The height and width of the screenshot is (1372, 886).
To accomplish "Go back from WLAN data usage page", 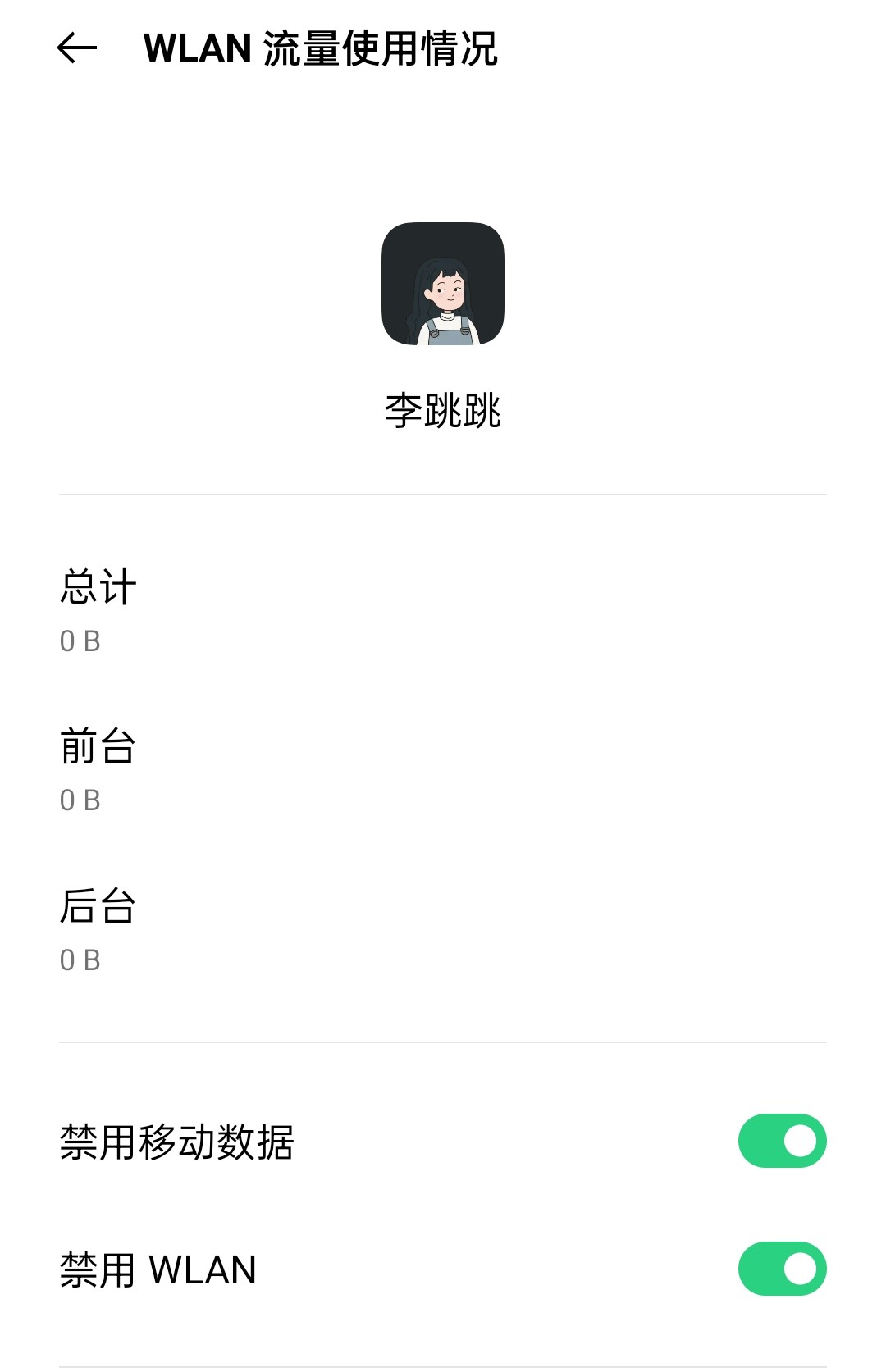I will point(77,48).
